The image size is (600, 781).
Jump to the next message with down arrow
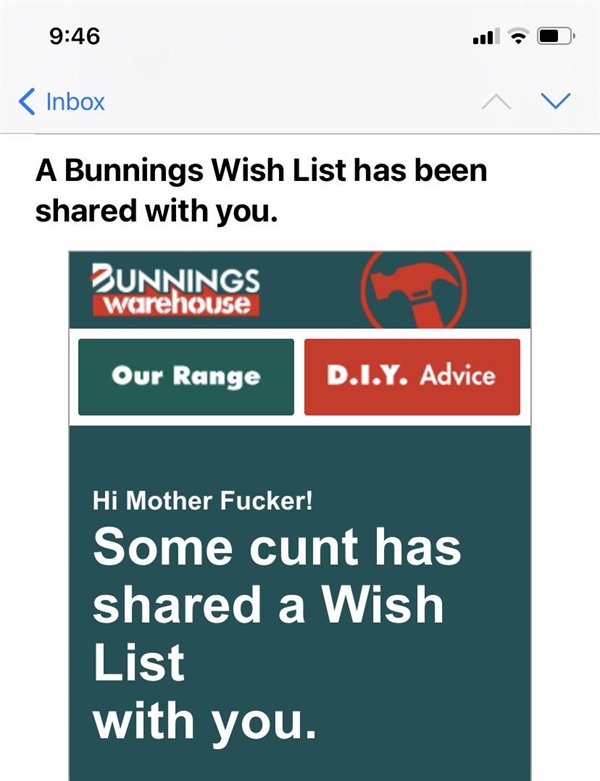click(554, 101)
